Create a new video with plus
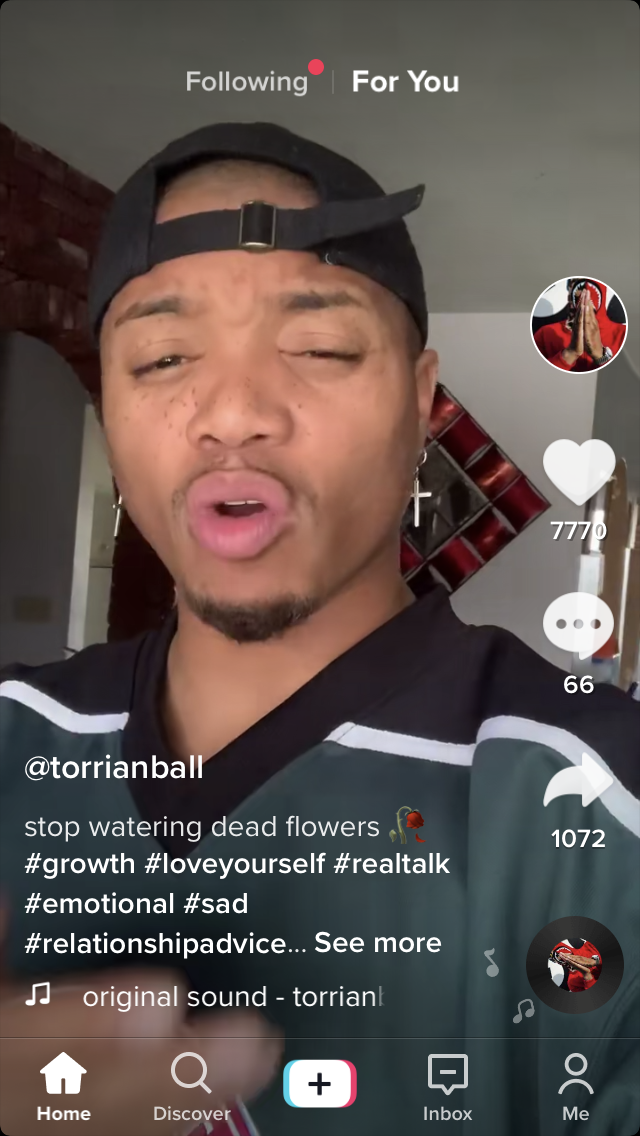 (320, 1084)
